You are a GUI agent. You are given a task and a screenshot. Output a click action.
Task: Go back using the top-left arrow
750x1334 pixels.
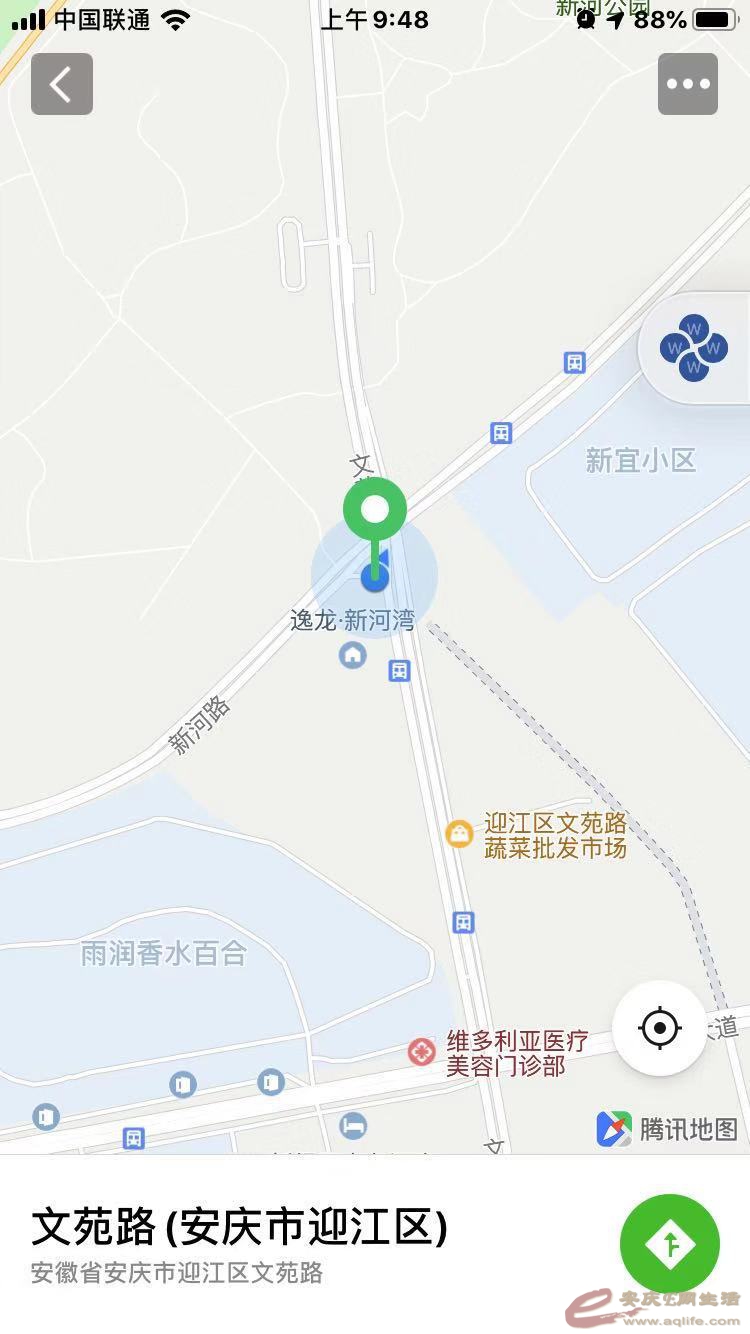click(62, 84)
